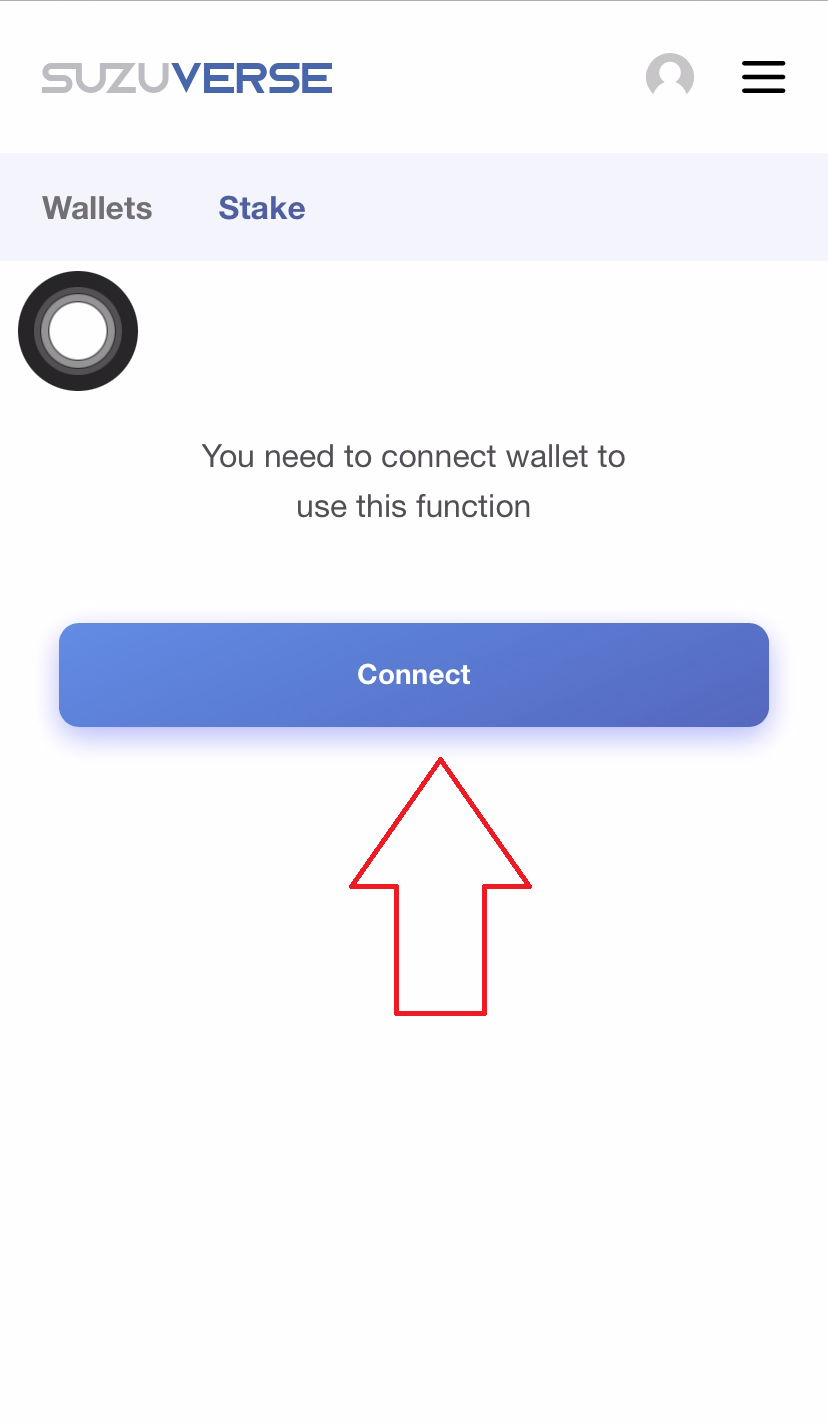Image resolution: width=828 pixels, height=1424 pixels.
Task: Select the Stake tab
Action: click(x=262, y=208)
